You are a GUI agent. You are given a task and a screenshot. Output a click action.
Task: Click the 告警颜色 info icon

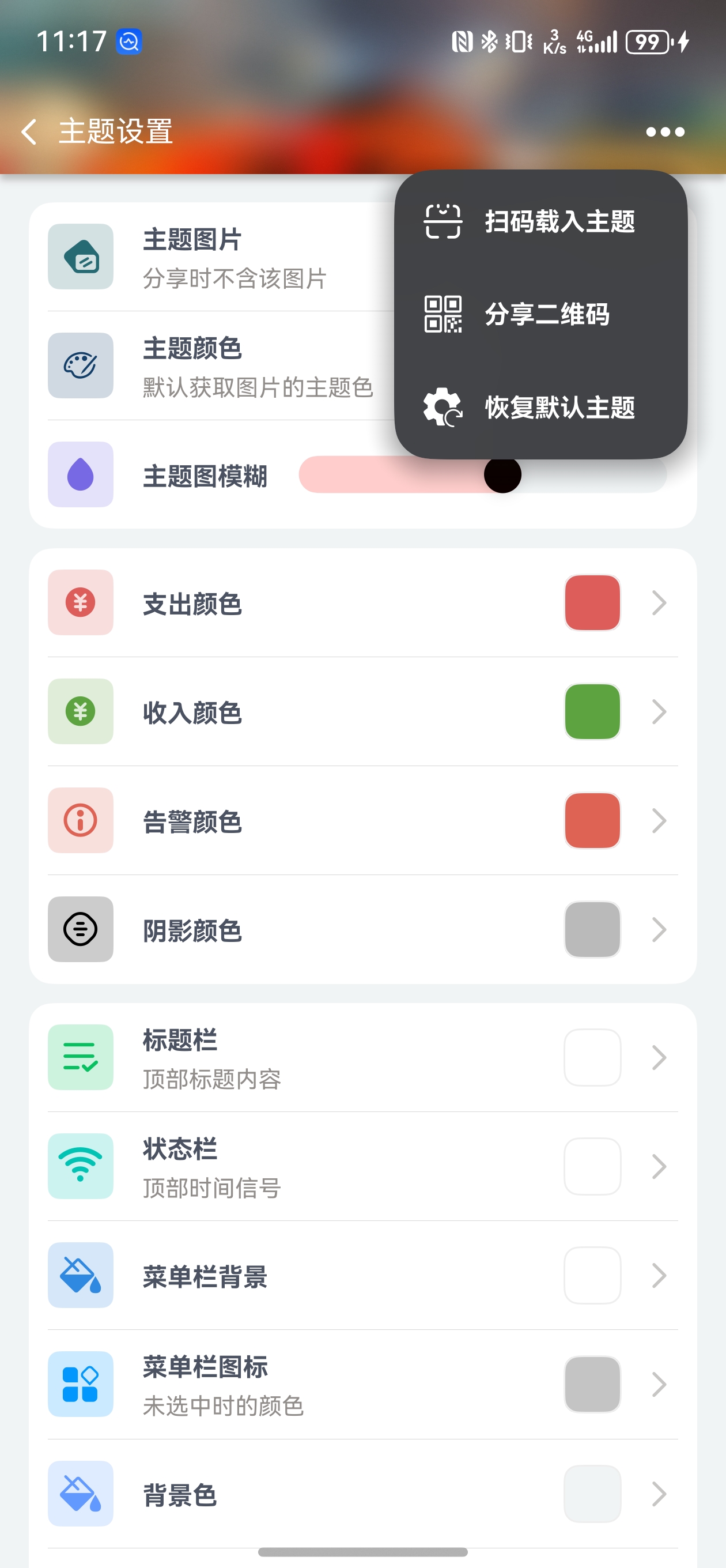[80, 820]
